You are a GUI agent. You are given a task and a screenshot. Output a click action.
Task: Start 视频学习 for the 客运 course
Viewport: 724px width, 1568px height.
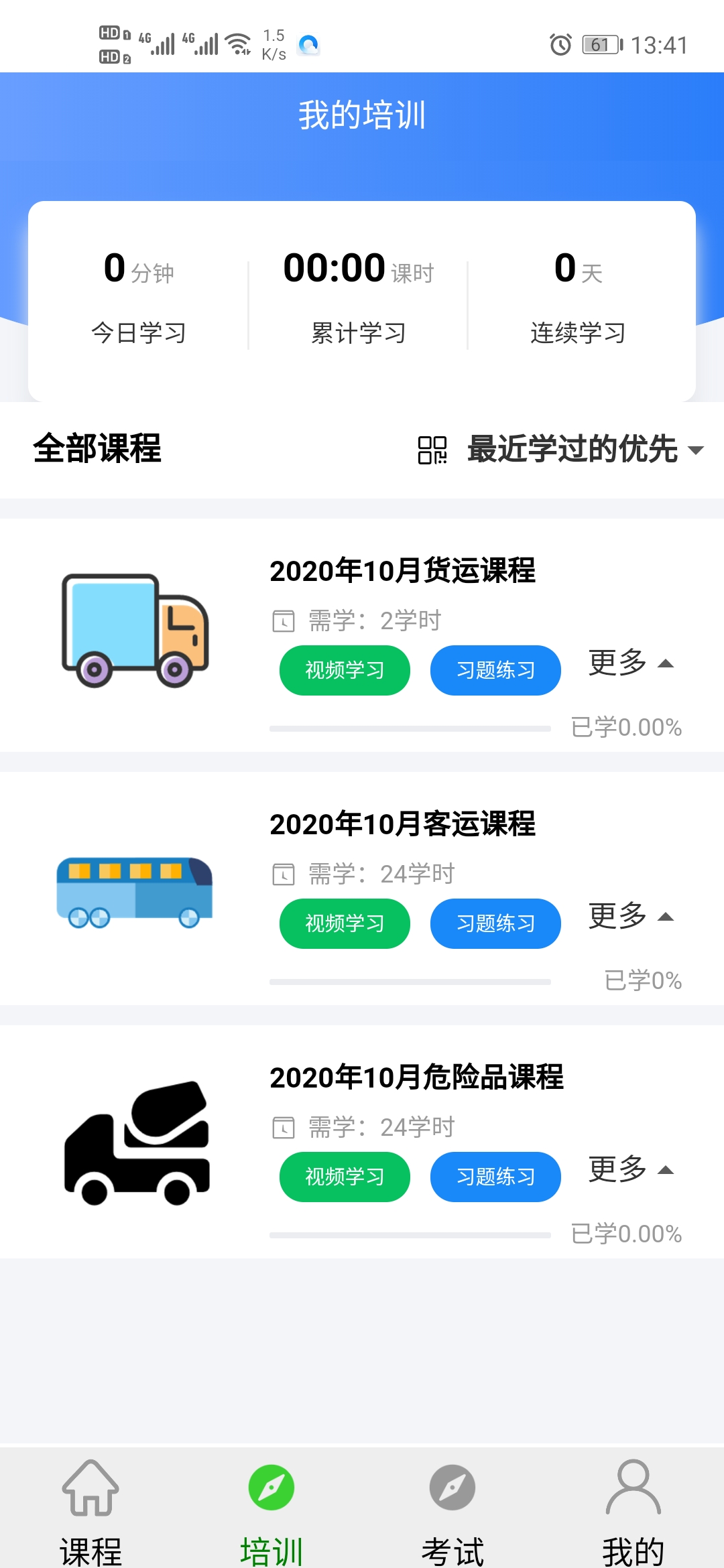[x=344, y=923]
